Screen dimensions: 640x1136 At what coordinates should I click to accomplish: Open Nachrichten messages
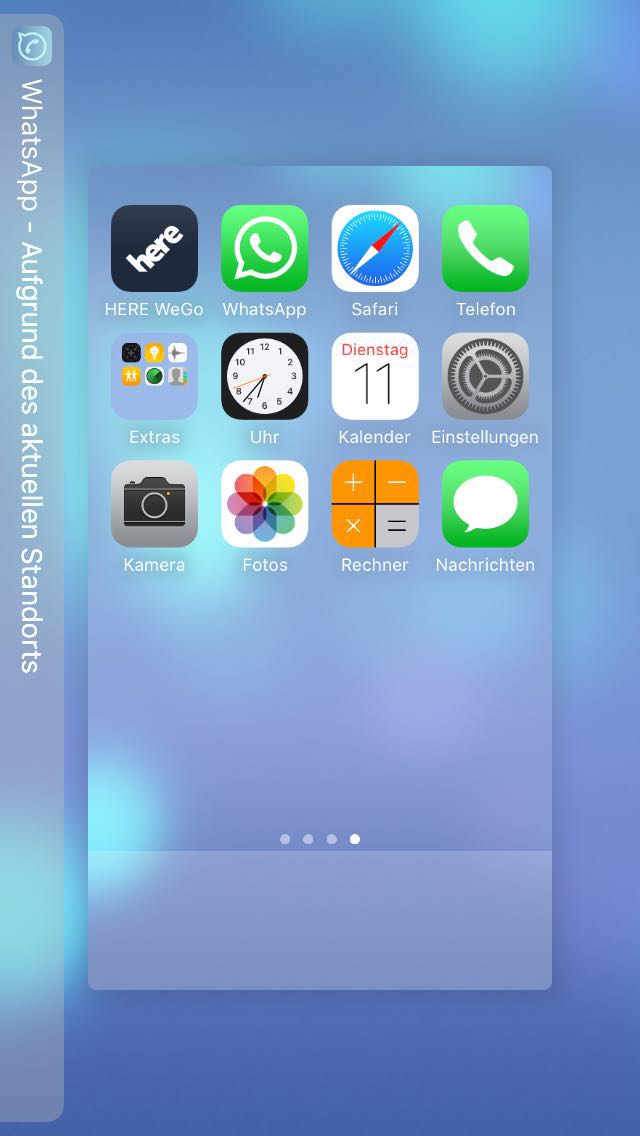coord(485,504)
